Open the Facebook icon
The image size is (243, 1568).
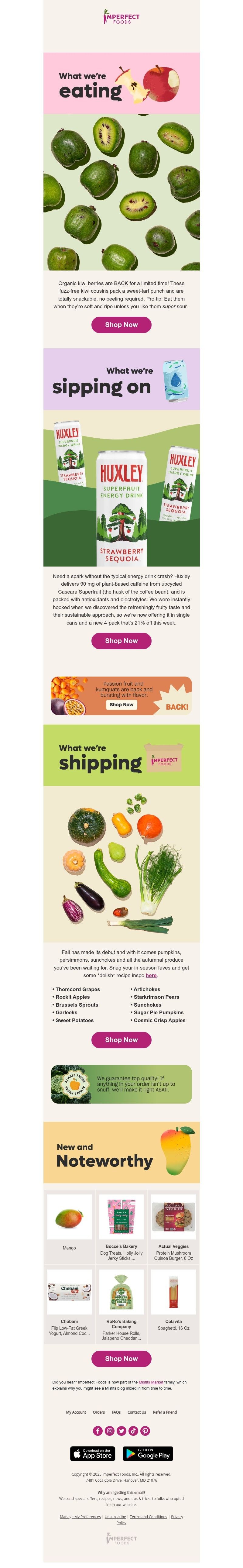coord(98,1430)
